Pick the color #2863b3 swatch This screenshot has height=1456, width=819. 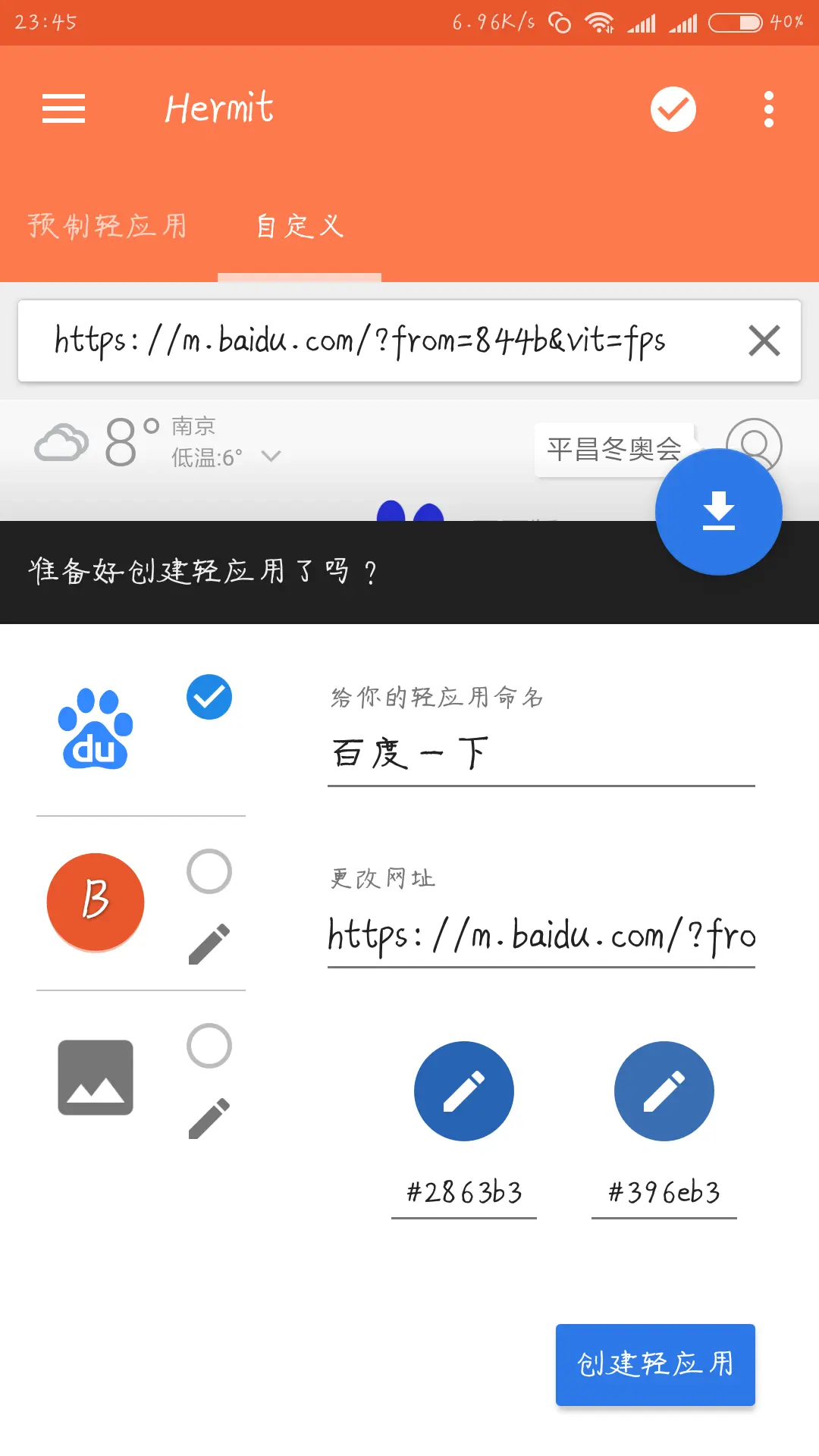[464, 1091]
